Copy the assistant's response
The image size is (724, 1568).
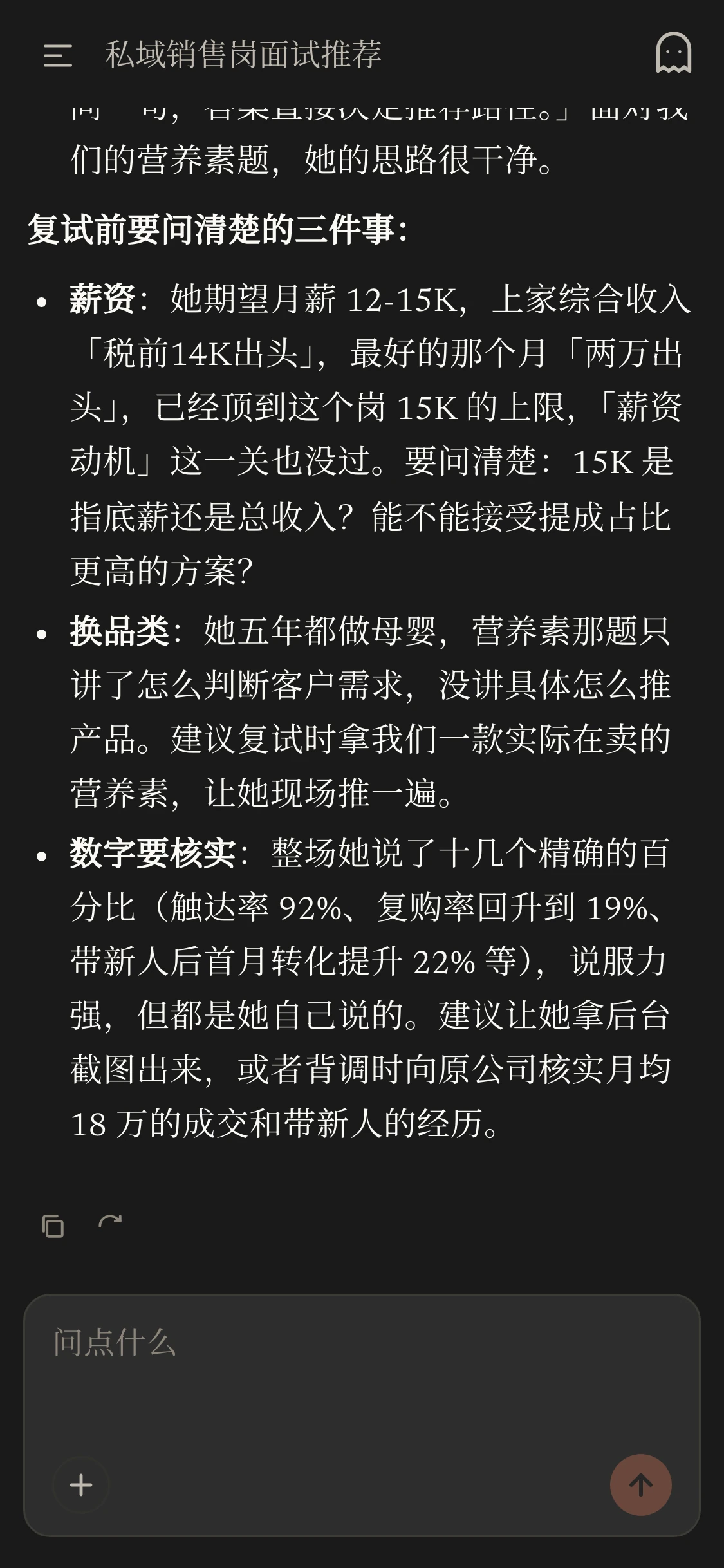(53, 1226)
